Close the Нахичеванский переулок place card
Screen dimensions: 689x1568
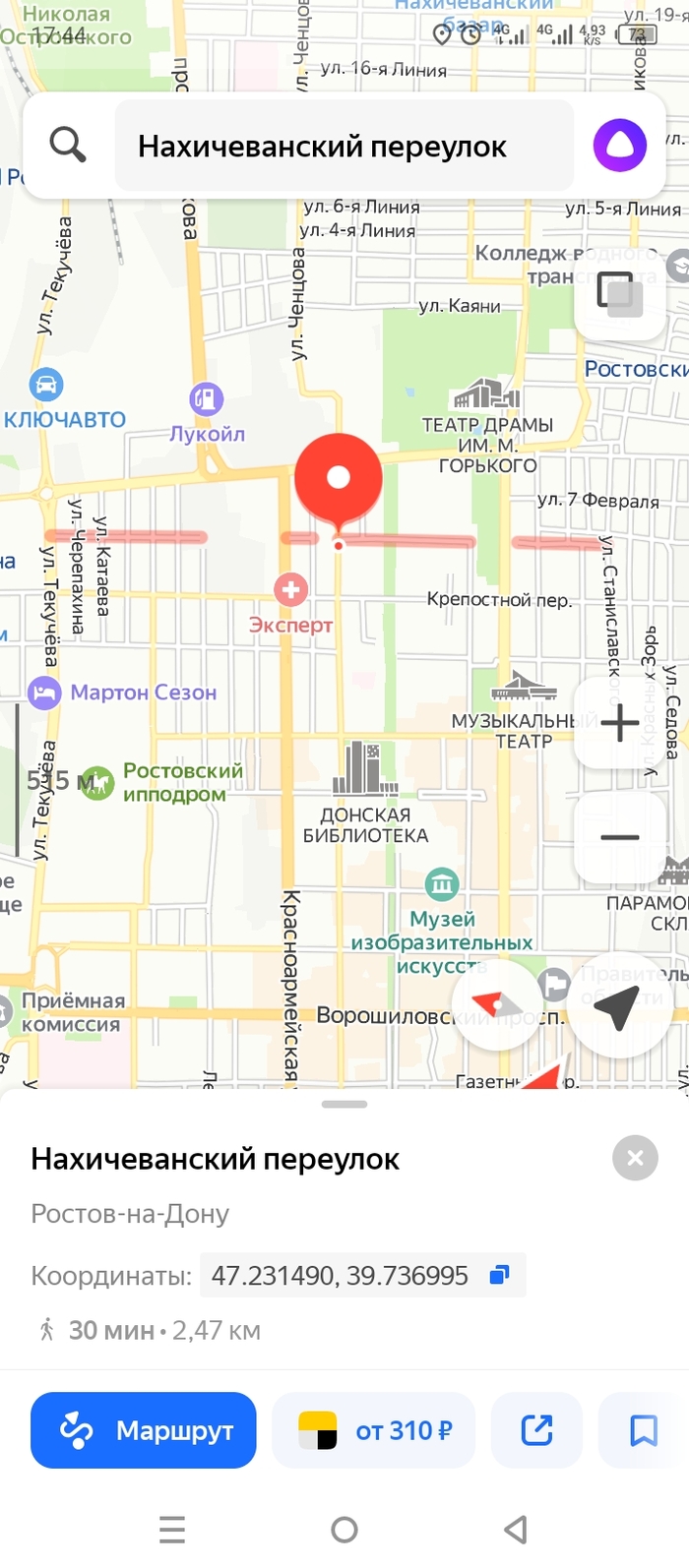(635, 1158)
